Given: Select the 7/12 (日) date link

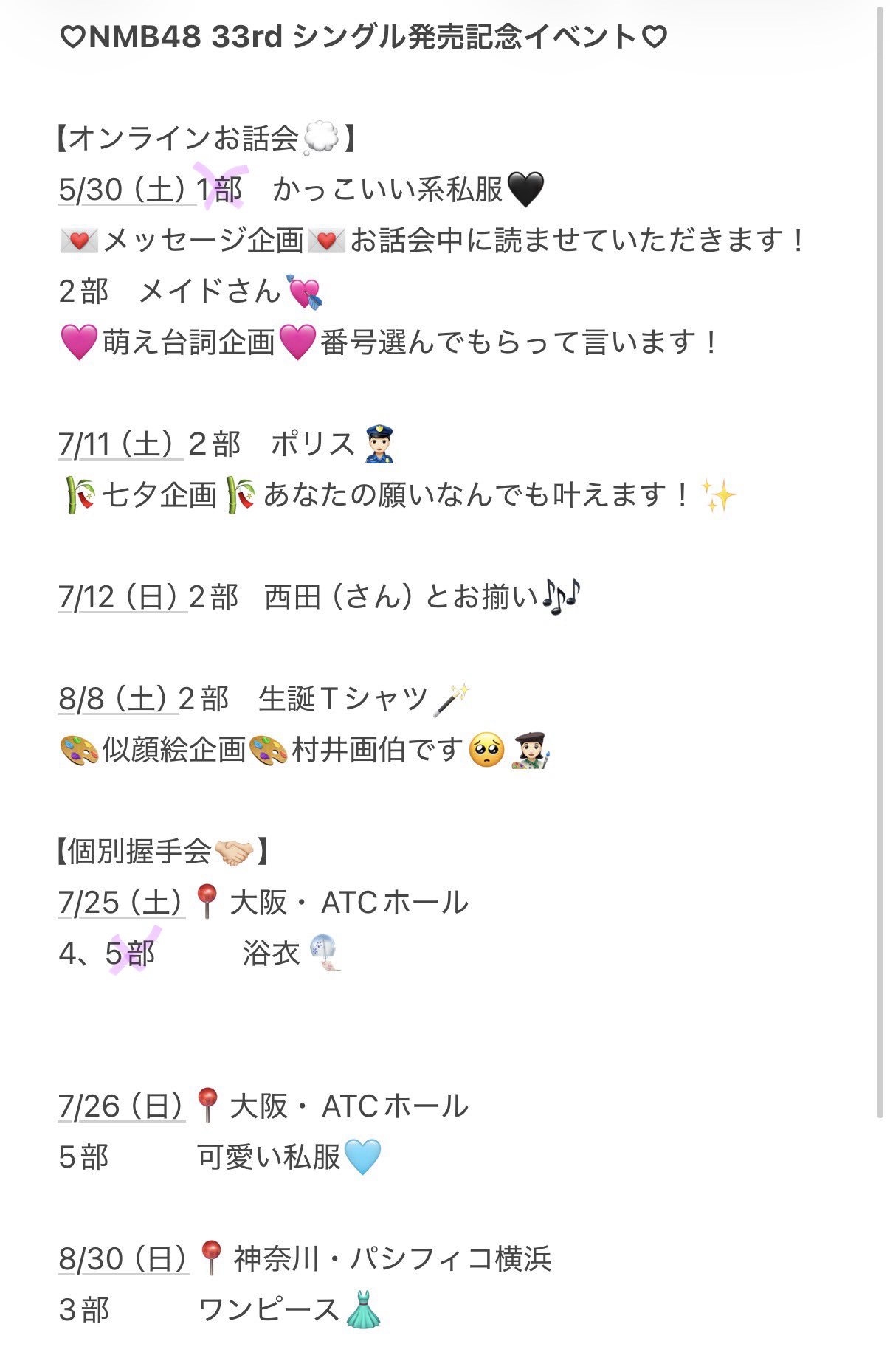Looking at the screenshot, I should point(123,597).
